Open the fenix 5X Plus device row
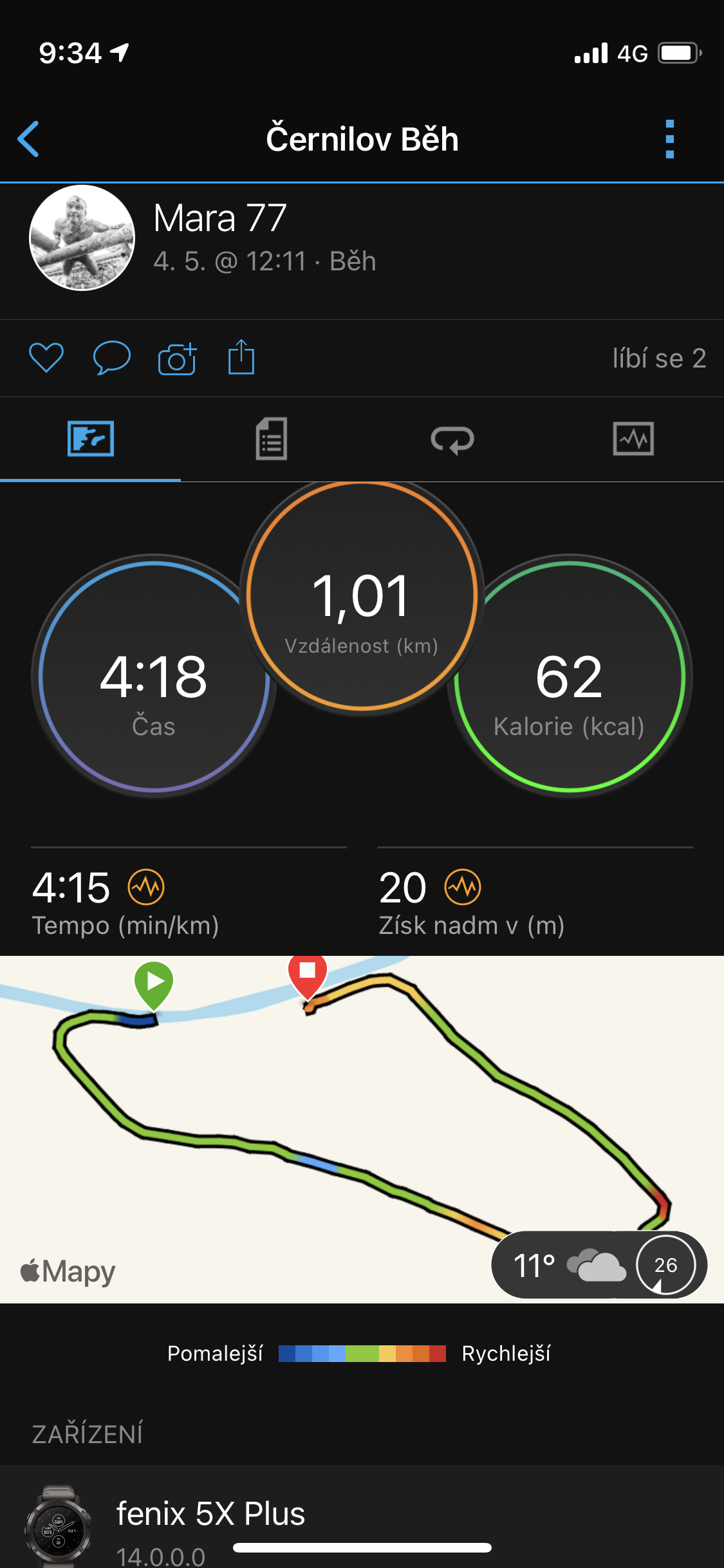This screenshot has width=724, height=1568. coord(362,1517)
